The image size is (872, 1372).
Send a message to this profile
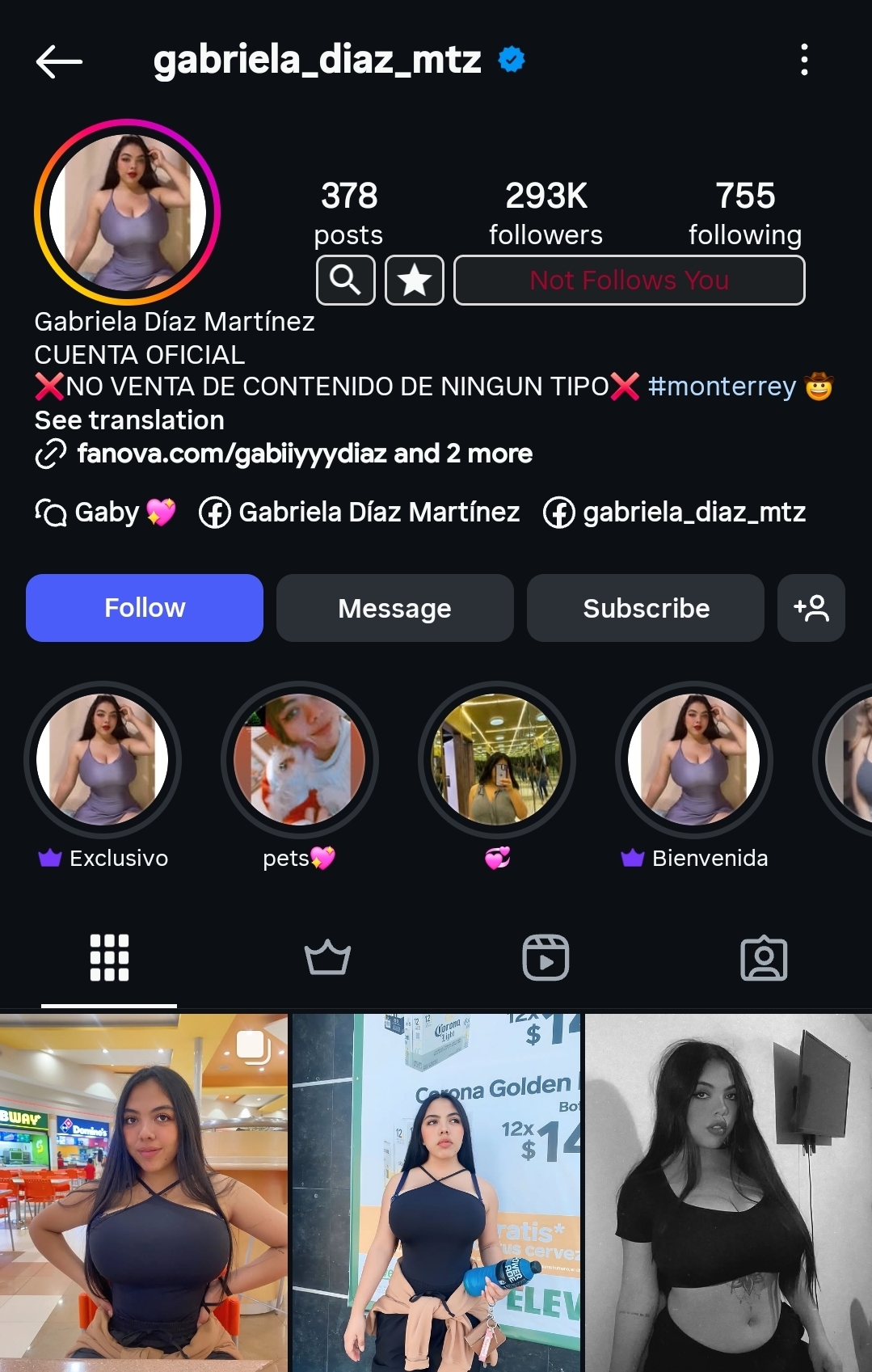[x=394, y=608]
